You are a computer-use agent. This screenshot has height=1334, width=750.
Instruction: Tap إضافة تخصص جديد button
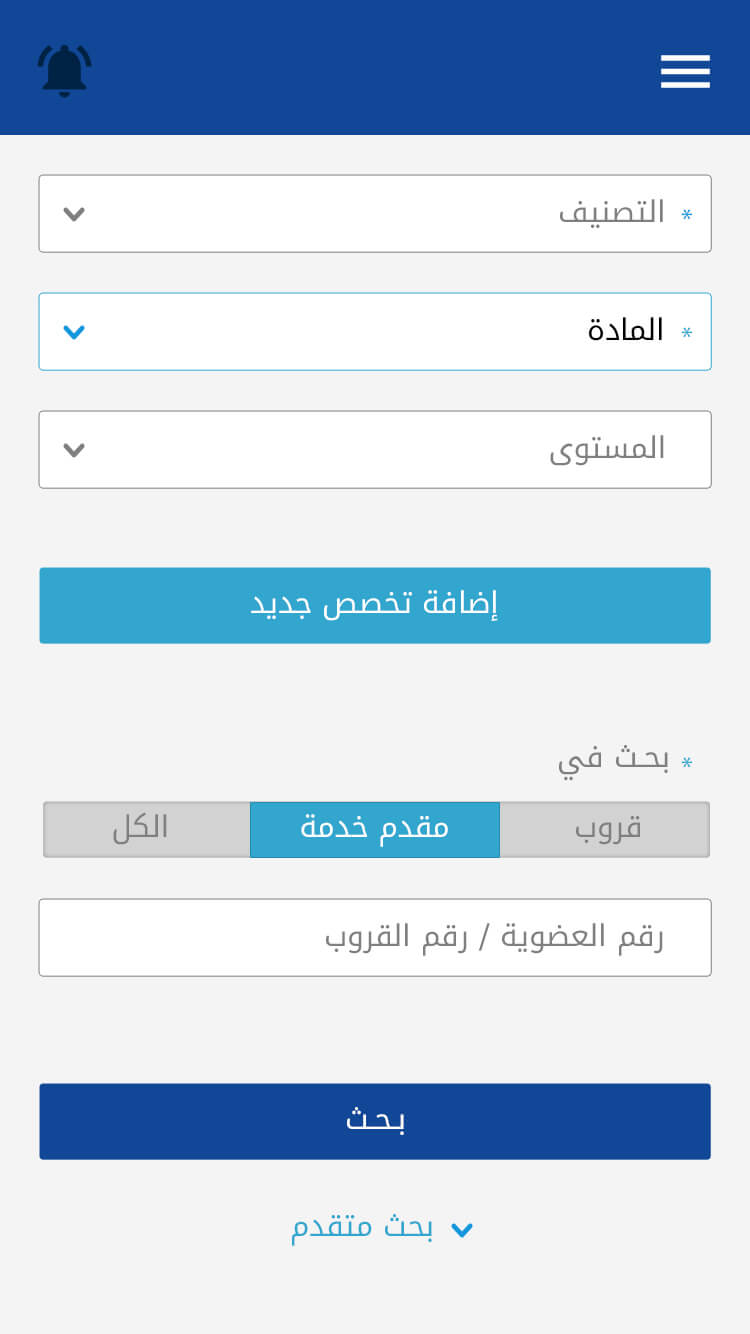coord(375,605)
